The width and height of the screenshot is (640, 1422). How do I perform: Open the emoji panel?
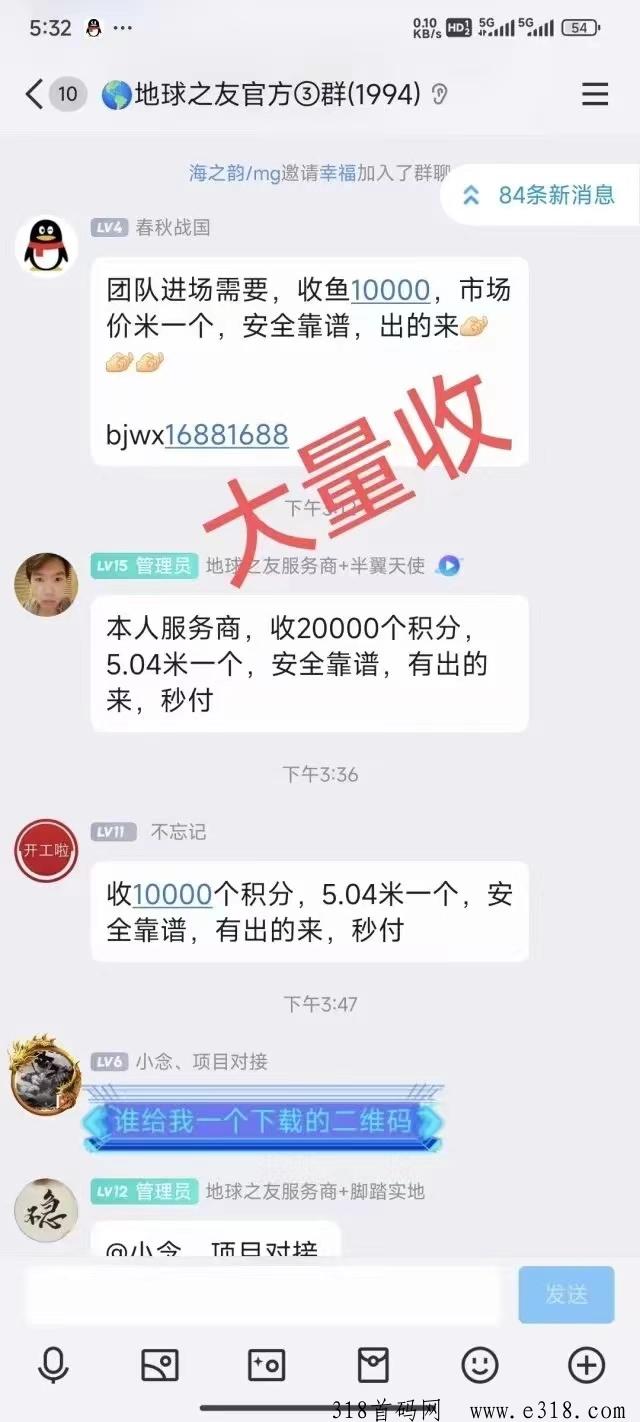point(480,1365)
